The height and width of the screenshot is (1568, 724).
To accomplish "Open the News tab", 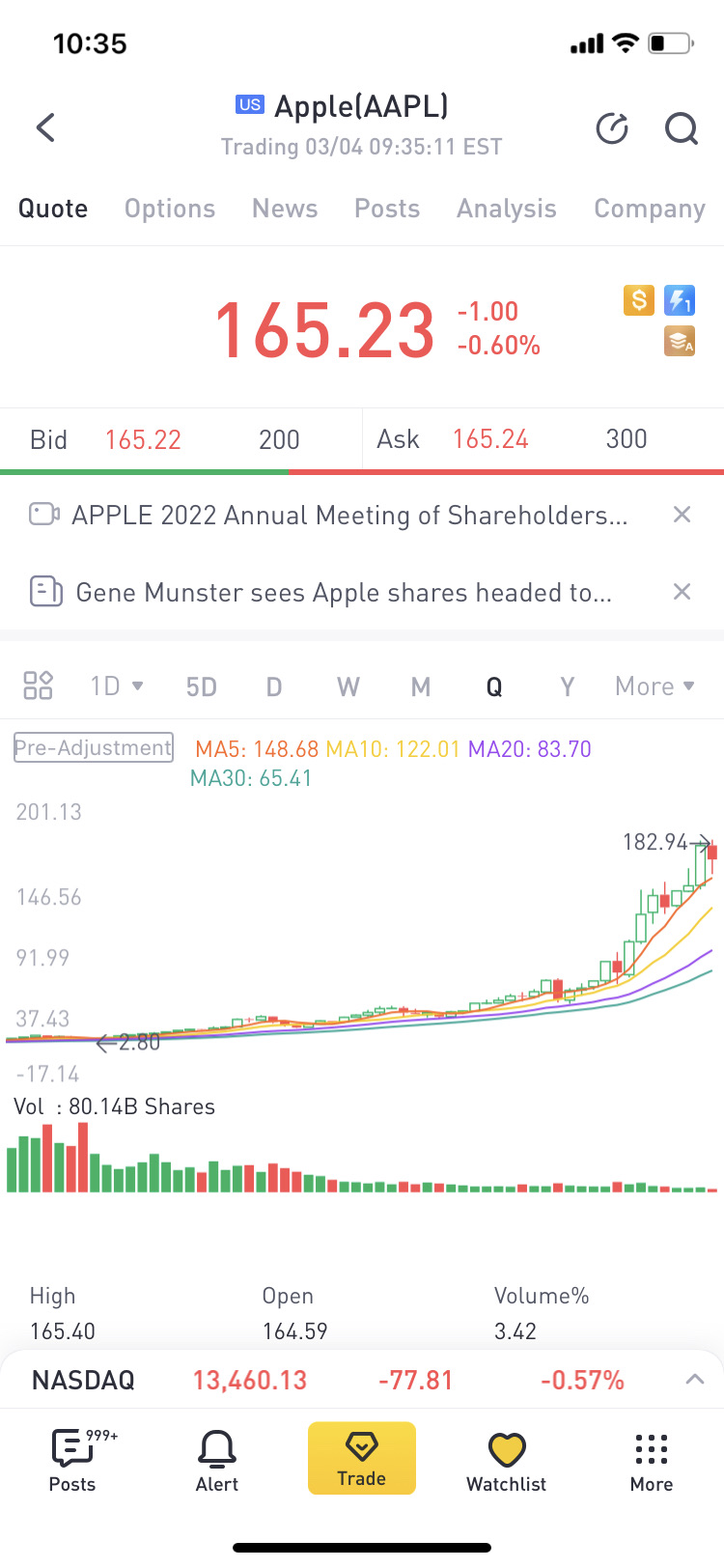I will click(285, 209).
